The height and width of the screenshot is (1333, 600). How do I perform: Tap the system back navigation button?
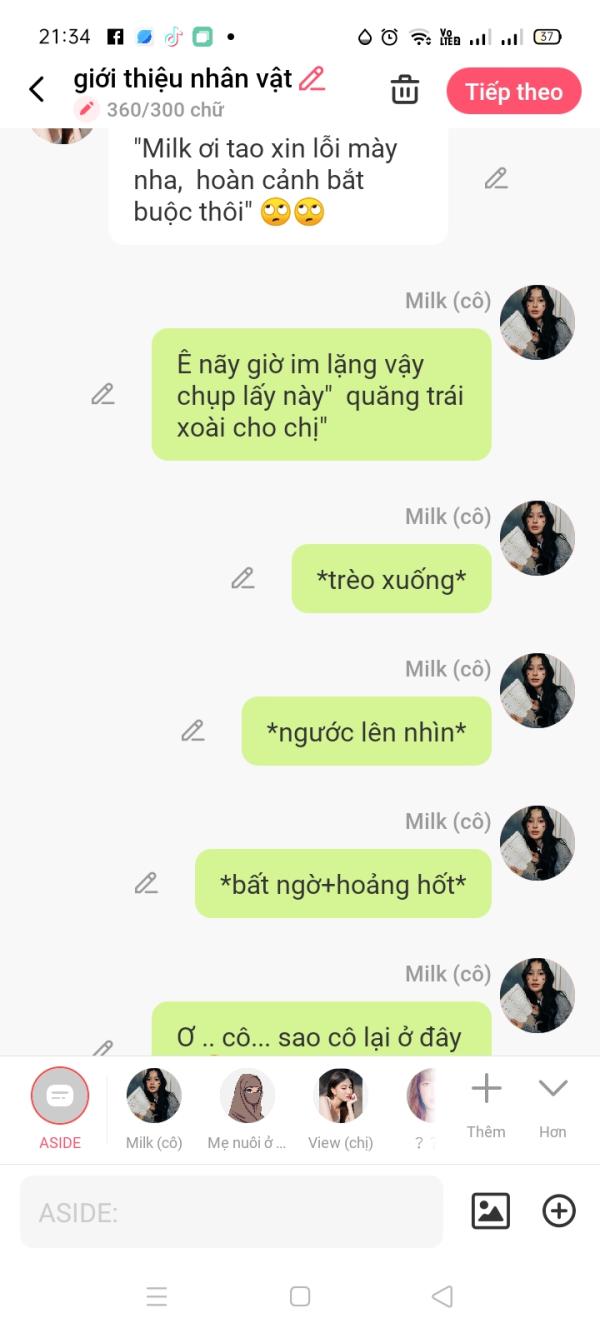click(442, 1297)
